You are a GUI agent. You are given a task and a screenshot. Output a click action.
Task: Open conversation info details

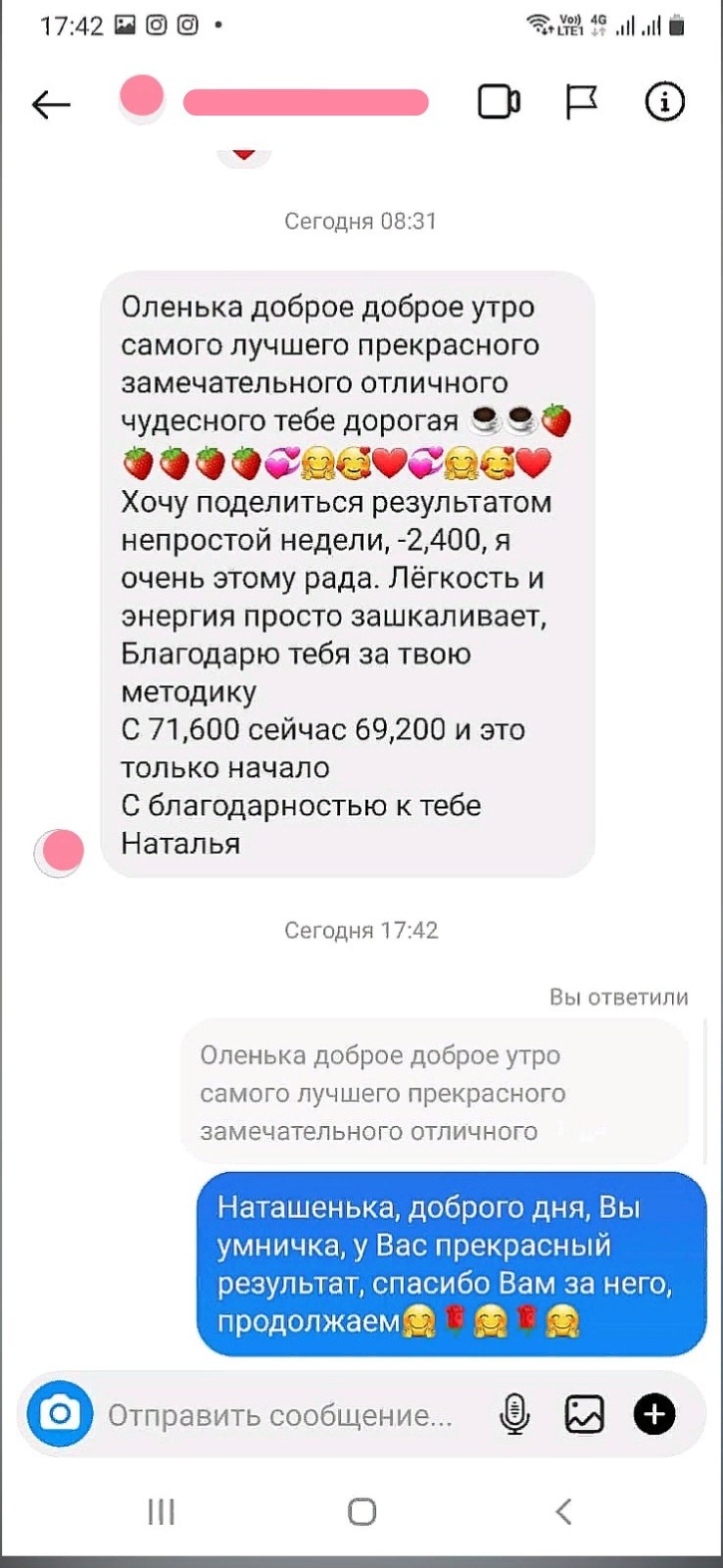664,102
